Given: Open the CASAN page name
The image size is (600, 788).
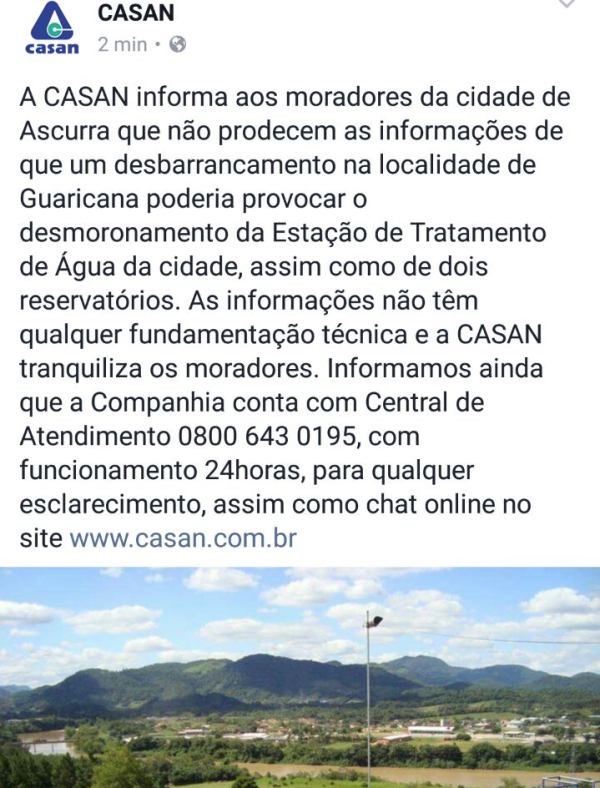Looking at the screenshot, I should pos(137,13).
